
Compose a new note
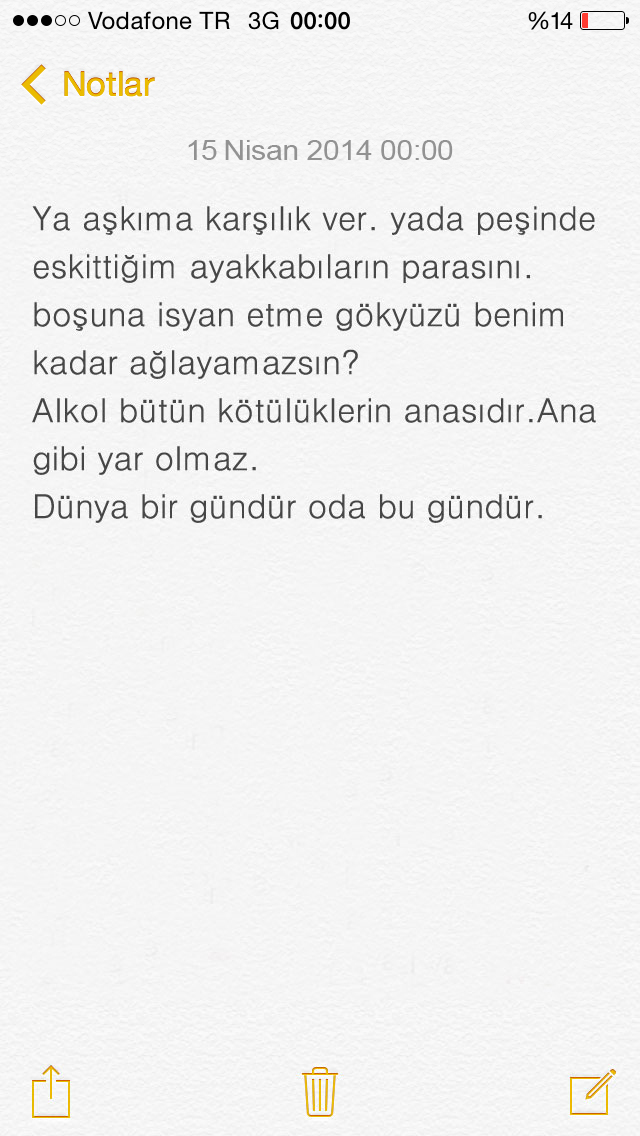tap(592, 1090)
